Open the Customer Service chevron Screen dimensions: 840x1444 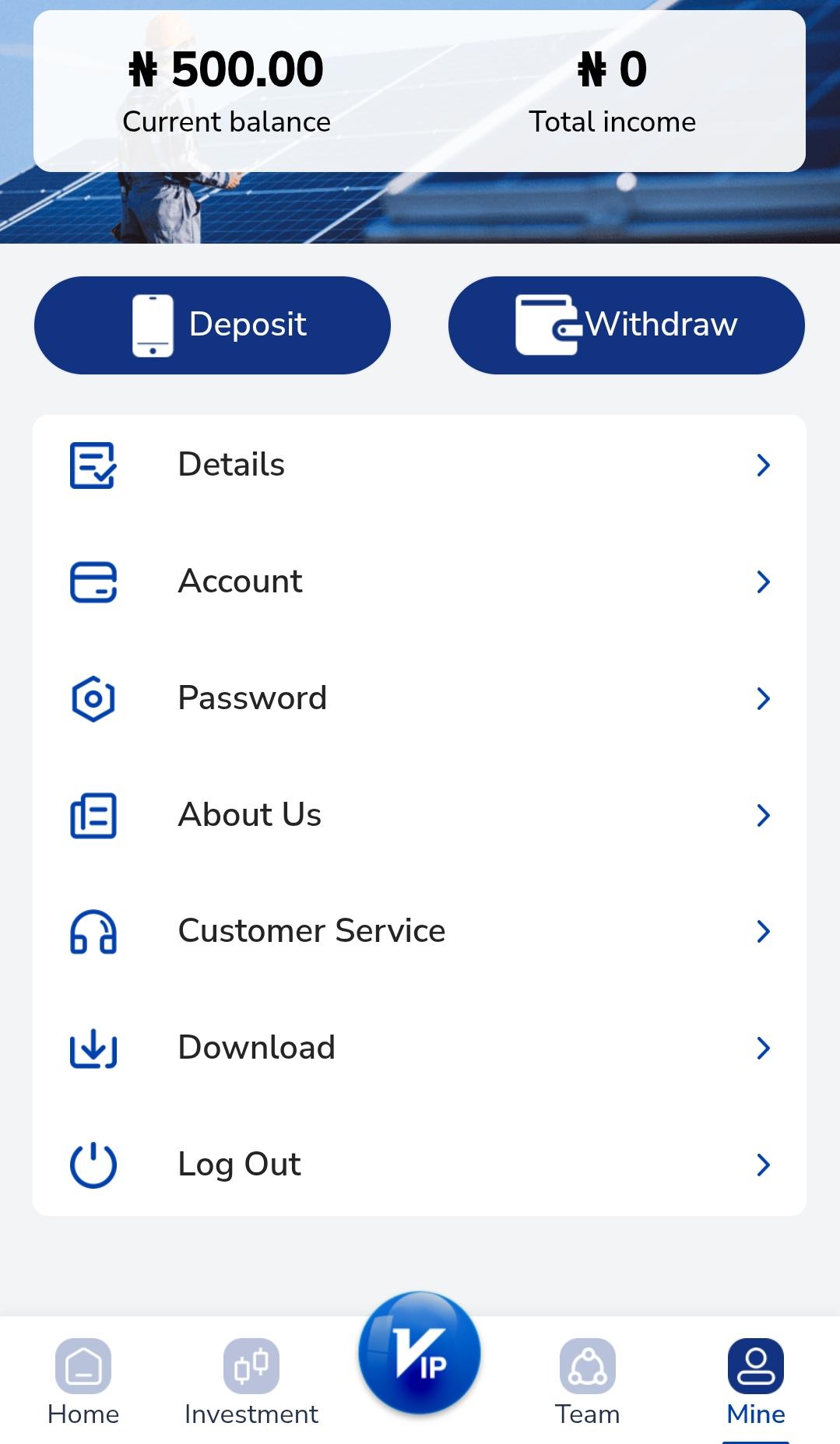point(764,931)
